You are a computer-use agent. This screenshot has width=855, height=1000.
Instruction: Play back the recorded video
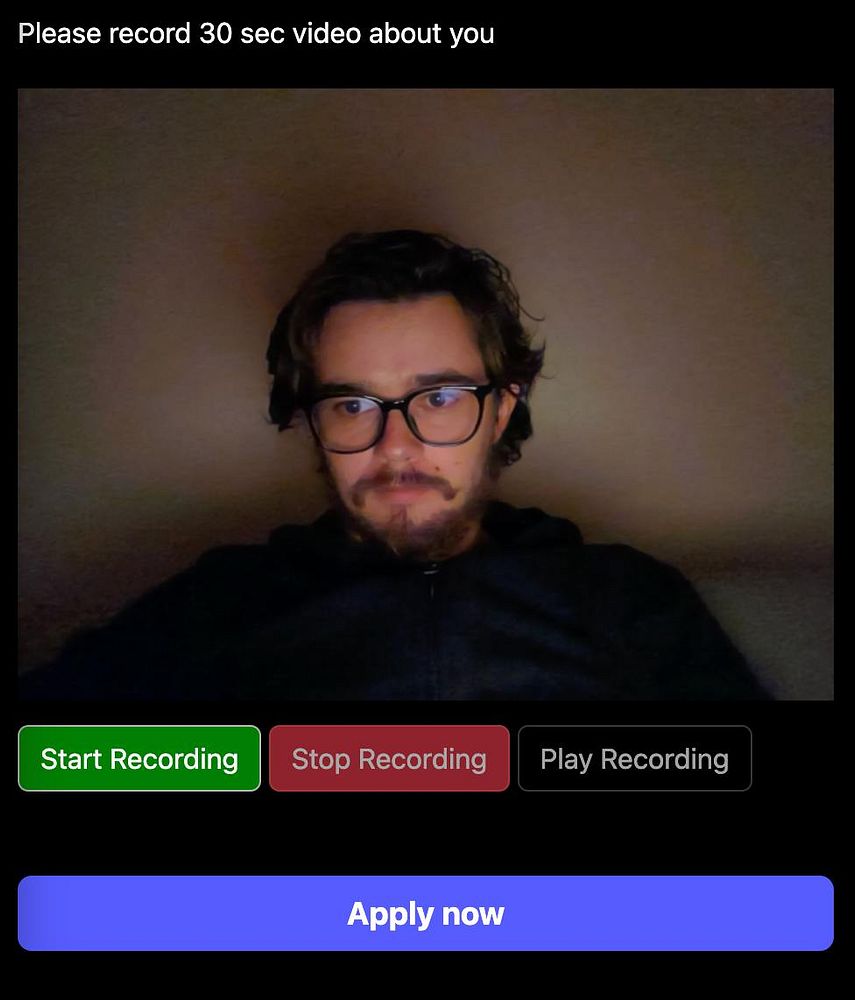coord(634,759)
